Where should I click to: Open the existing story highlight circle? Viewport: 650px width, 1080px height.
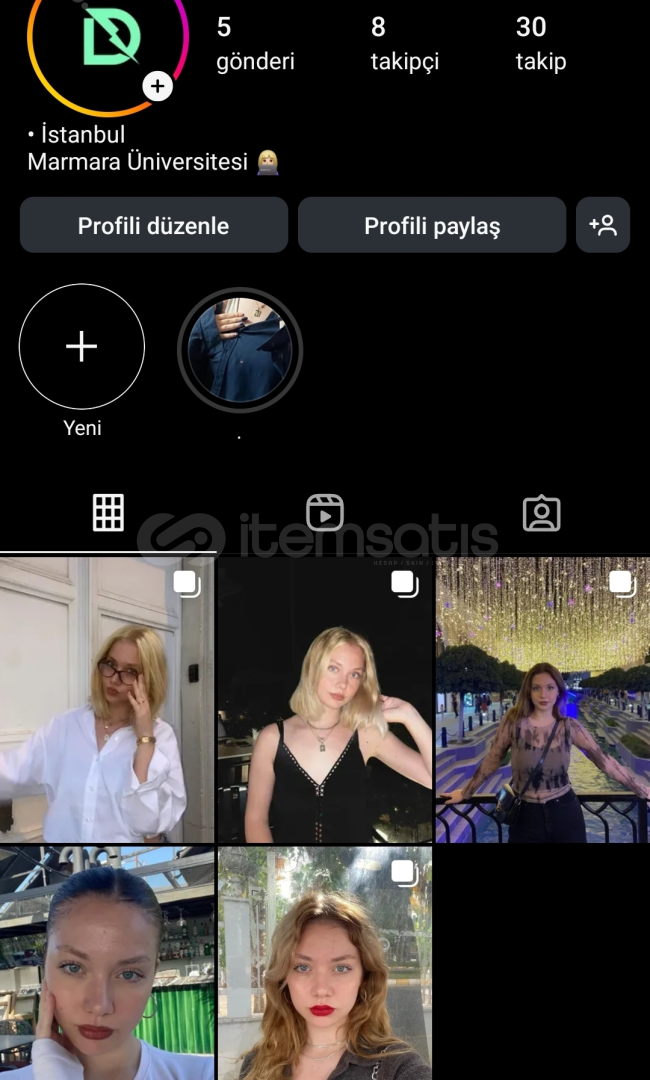[x=240, y=350]
